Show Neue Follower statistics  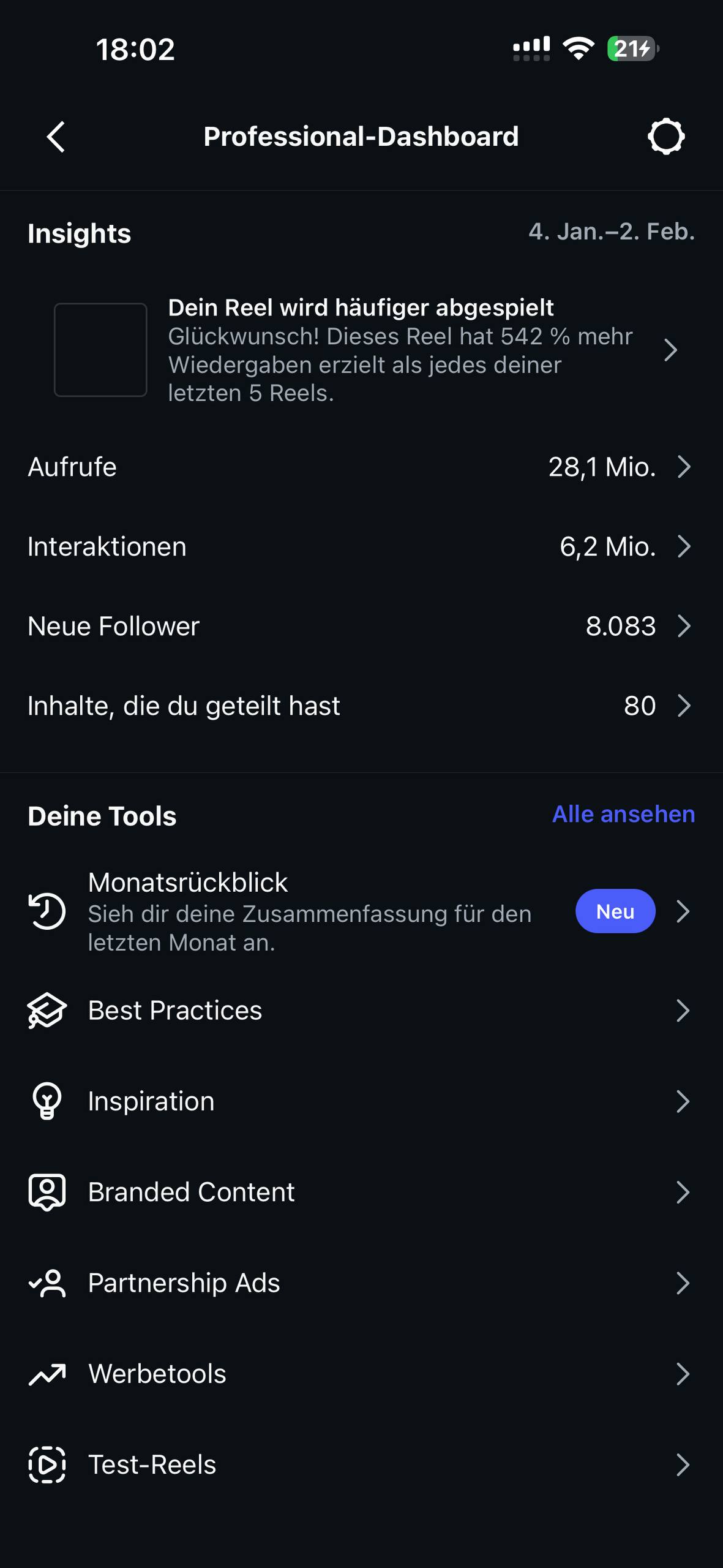(361, 627)
